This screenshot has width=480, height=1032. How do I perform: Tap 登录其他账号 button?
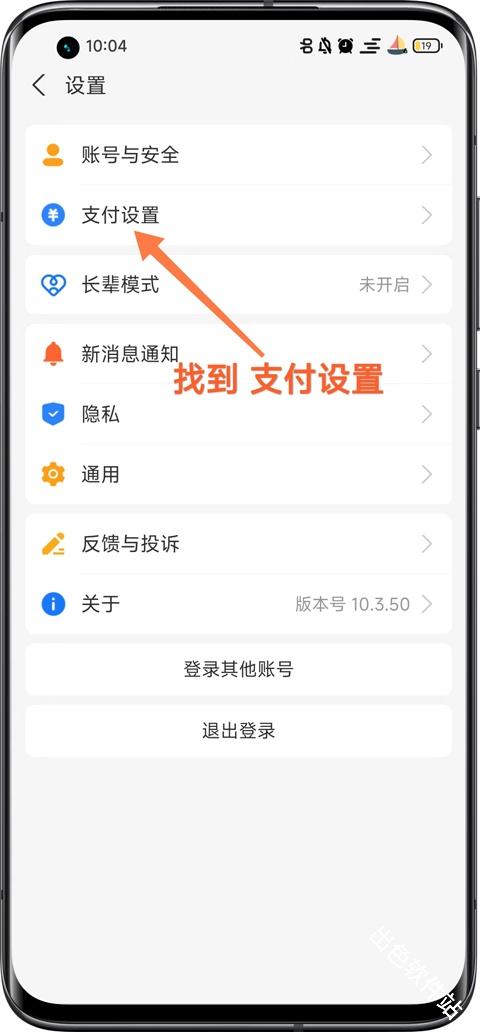[238, 669]
